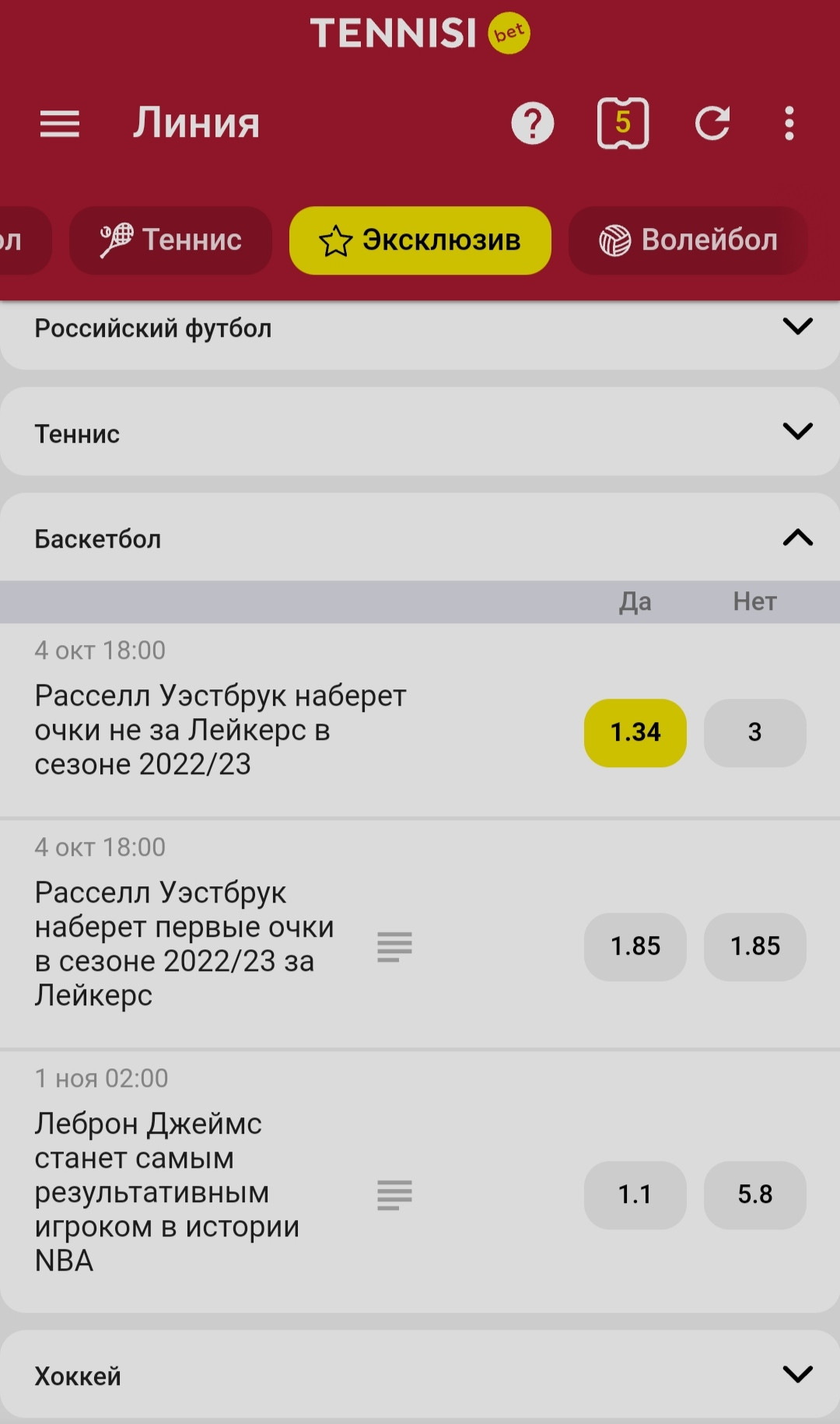Expand the Теннис section in the list
Screen dimensions: 840x1424
click(x=420, y=433)
